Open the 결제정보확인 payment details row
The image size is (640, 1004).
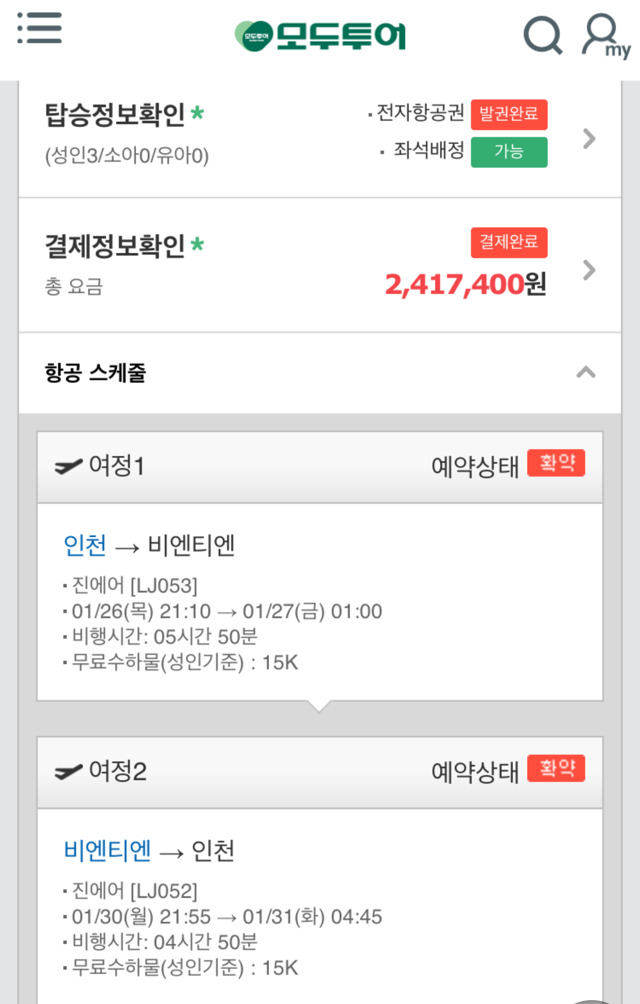pos(320,266)
